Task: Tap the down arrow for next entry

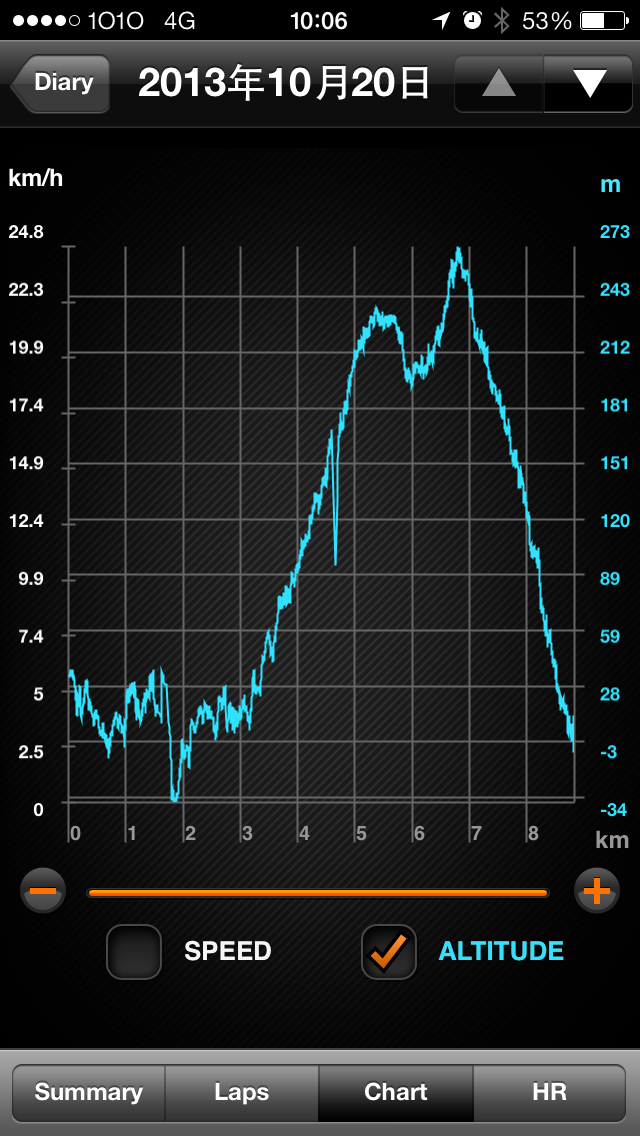Action: (589, 83)
